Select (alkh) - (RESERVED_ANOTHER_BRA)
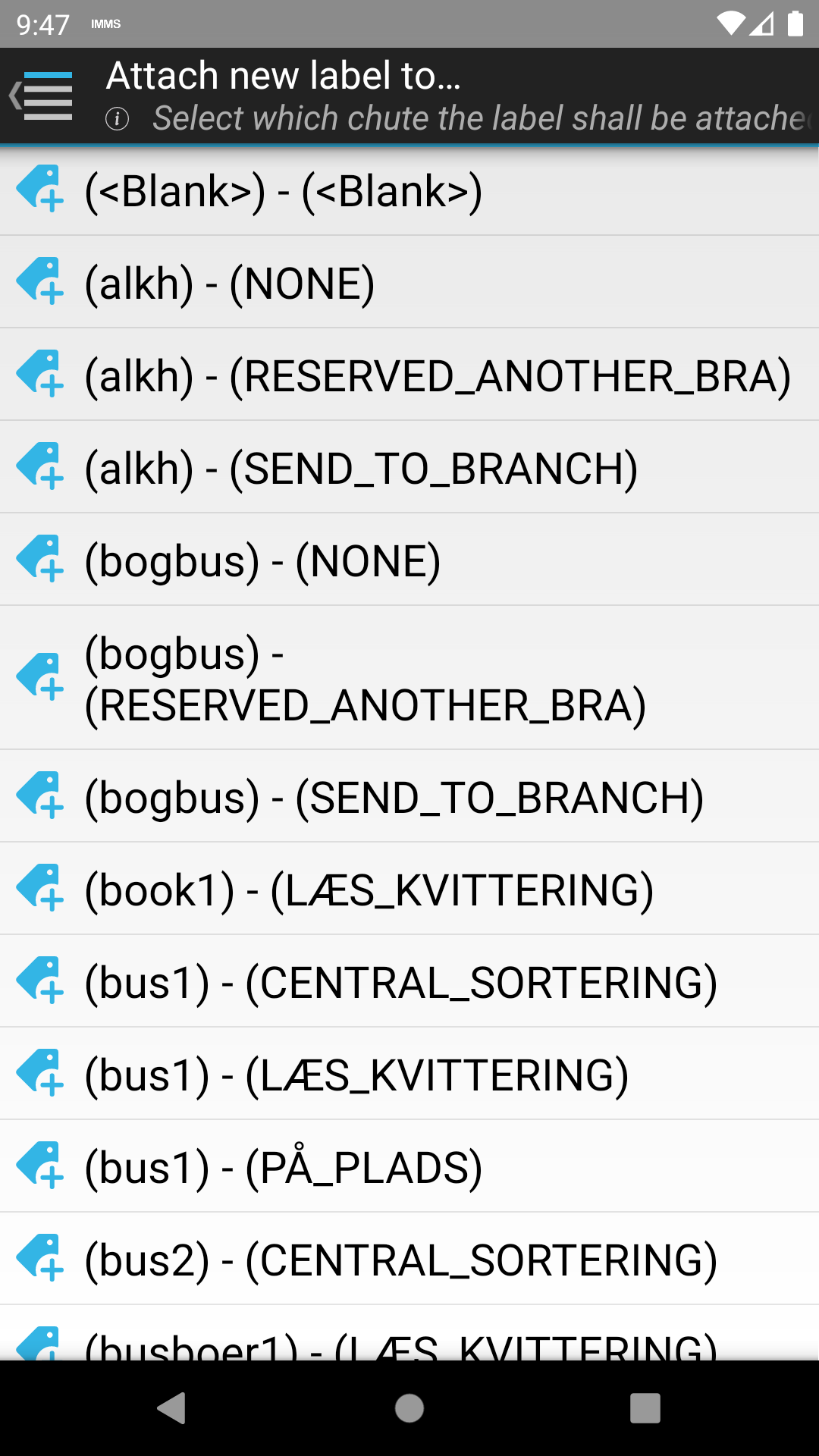 click(x=409, y=375)
